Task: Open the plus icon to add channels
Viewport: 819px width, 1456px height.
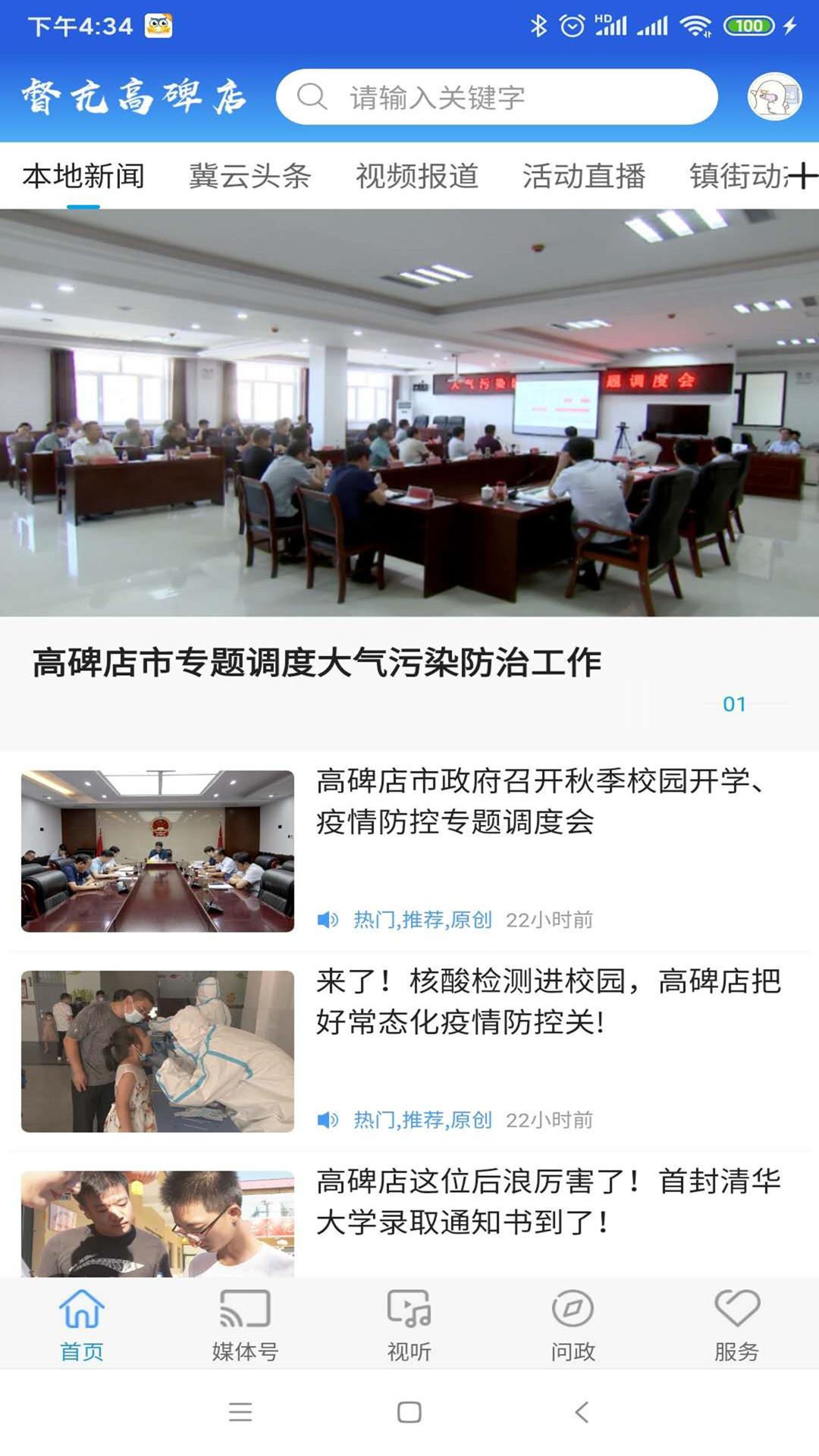Action: pyautogui.click(x=801, y=177)
